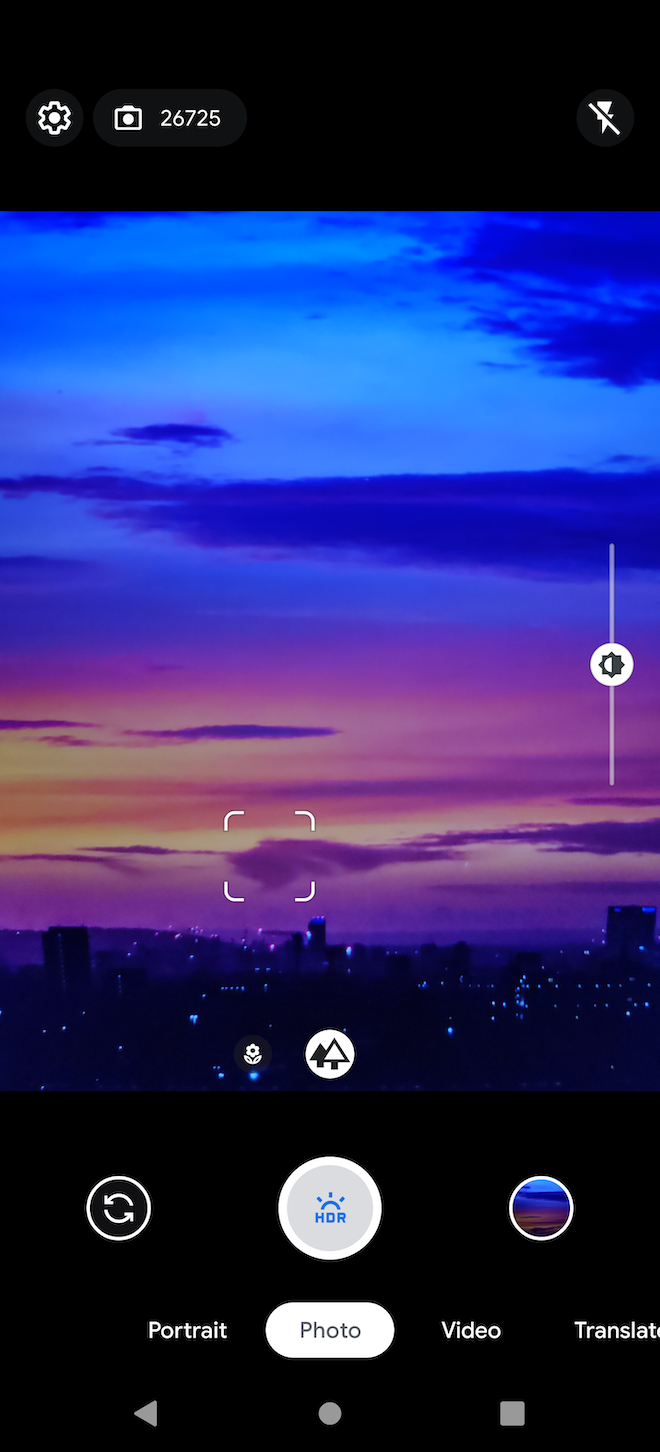Open recent apps from navigation bar
The image size is (660, 1452).
(512, 1413)
